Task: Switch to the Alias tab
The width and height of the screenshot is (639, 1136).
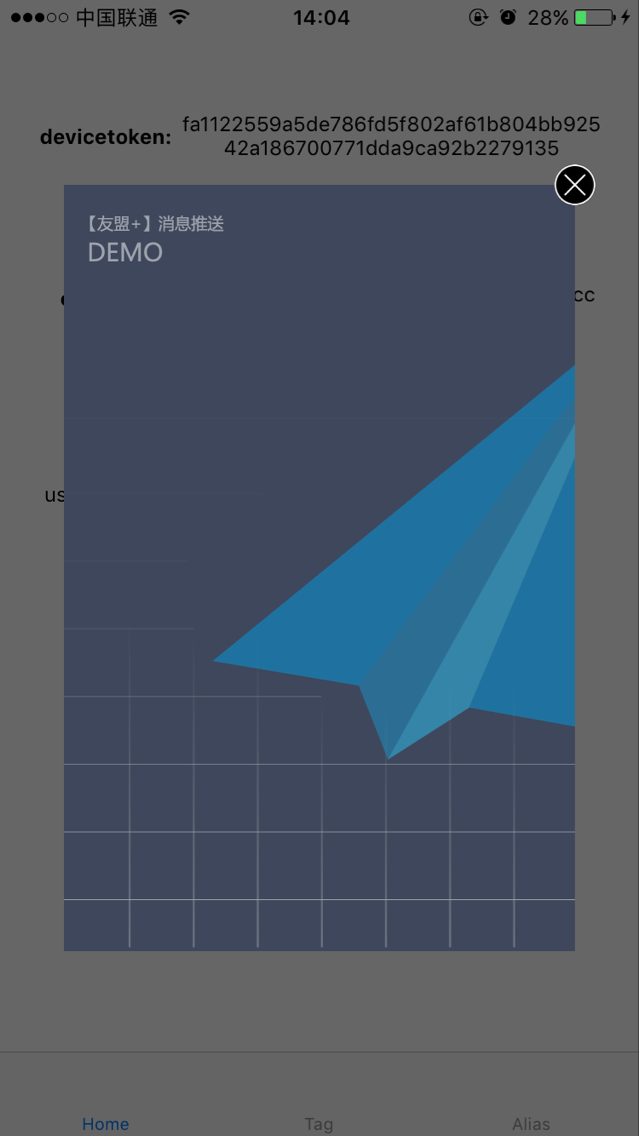Action: (531, 1124)
